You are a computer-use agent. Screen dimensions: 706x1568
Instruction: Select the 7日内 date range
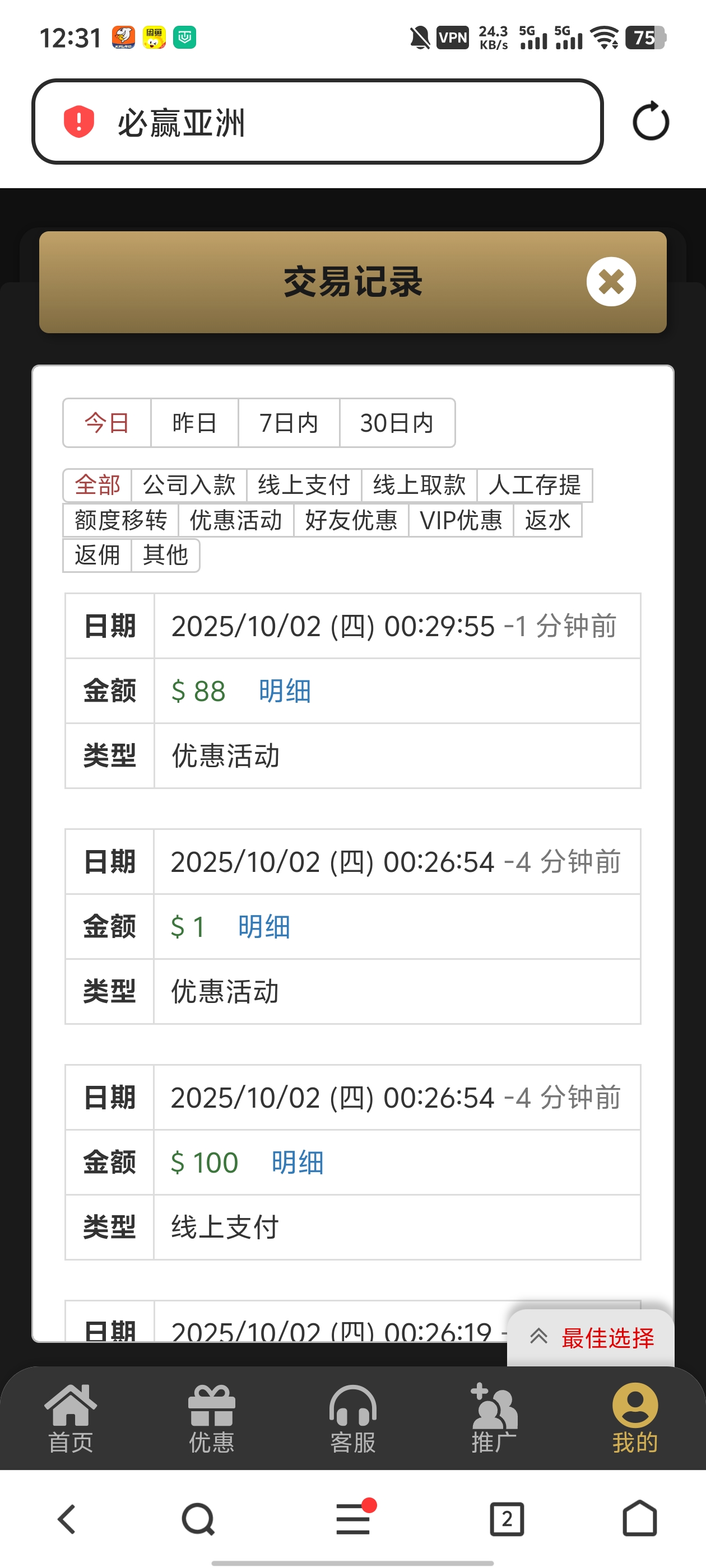coord(289,423)
